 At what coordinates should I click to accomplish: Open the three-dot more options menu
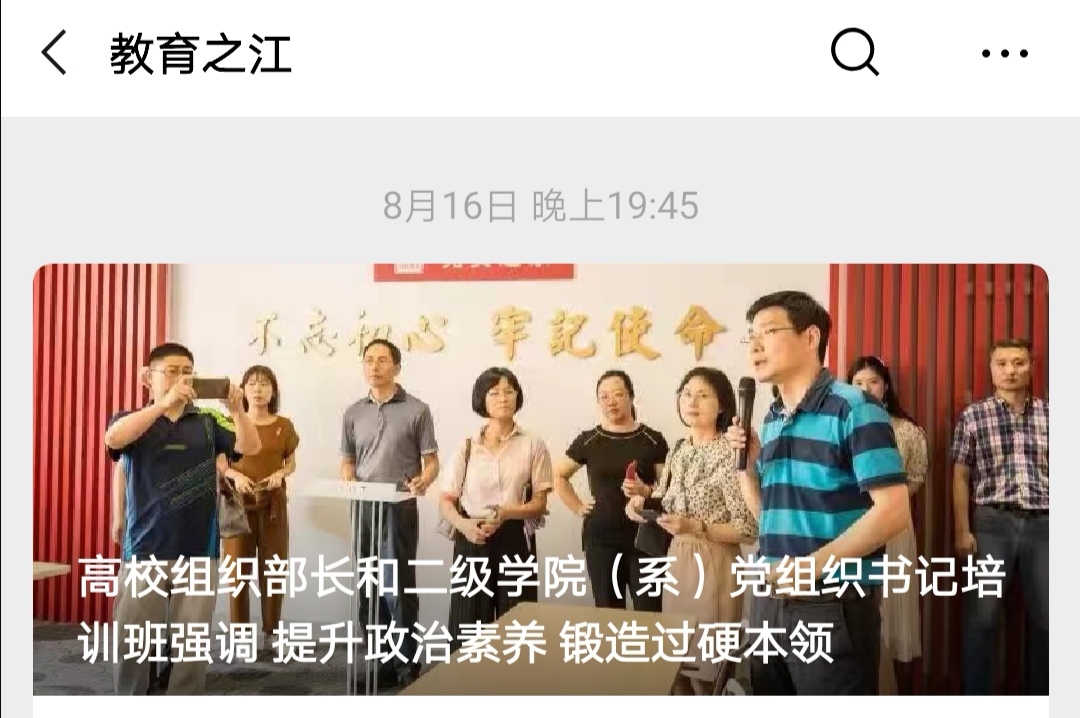[1004, 54]
